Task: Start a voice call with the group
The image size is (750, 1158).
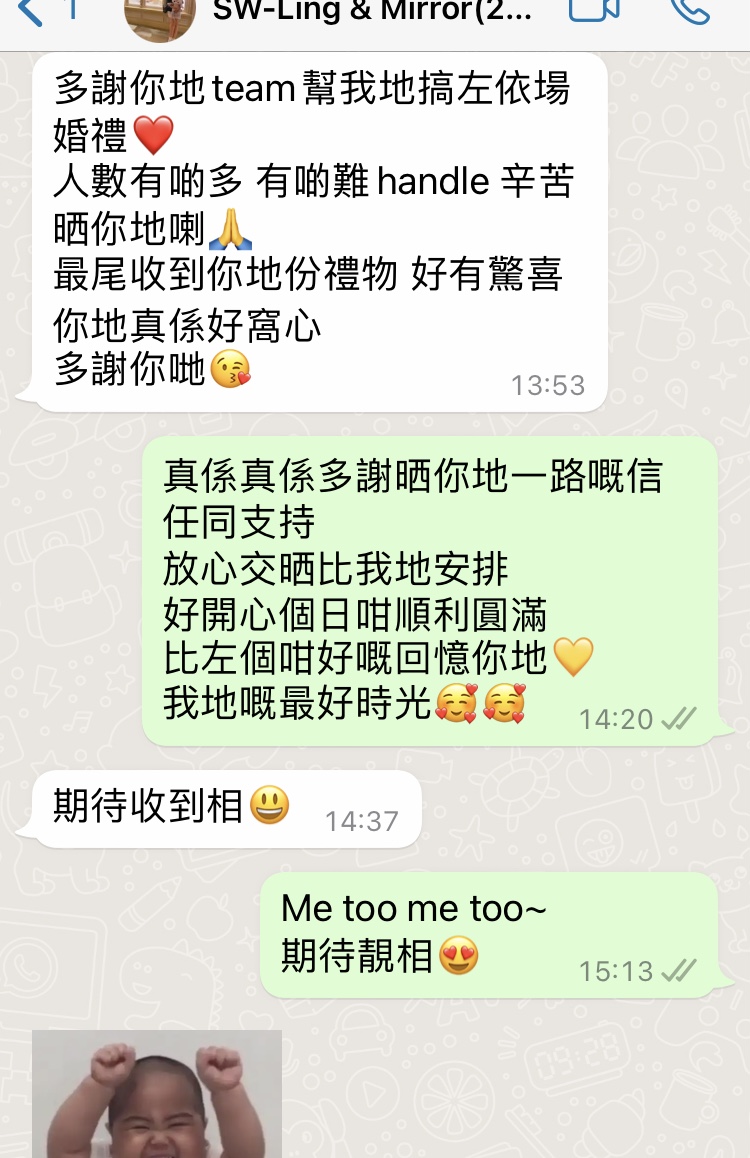Action: click(x=689, y=10)
